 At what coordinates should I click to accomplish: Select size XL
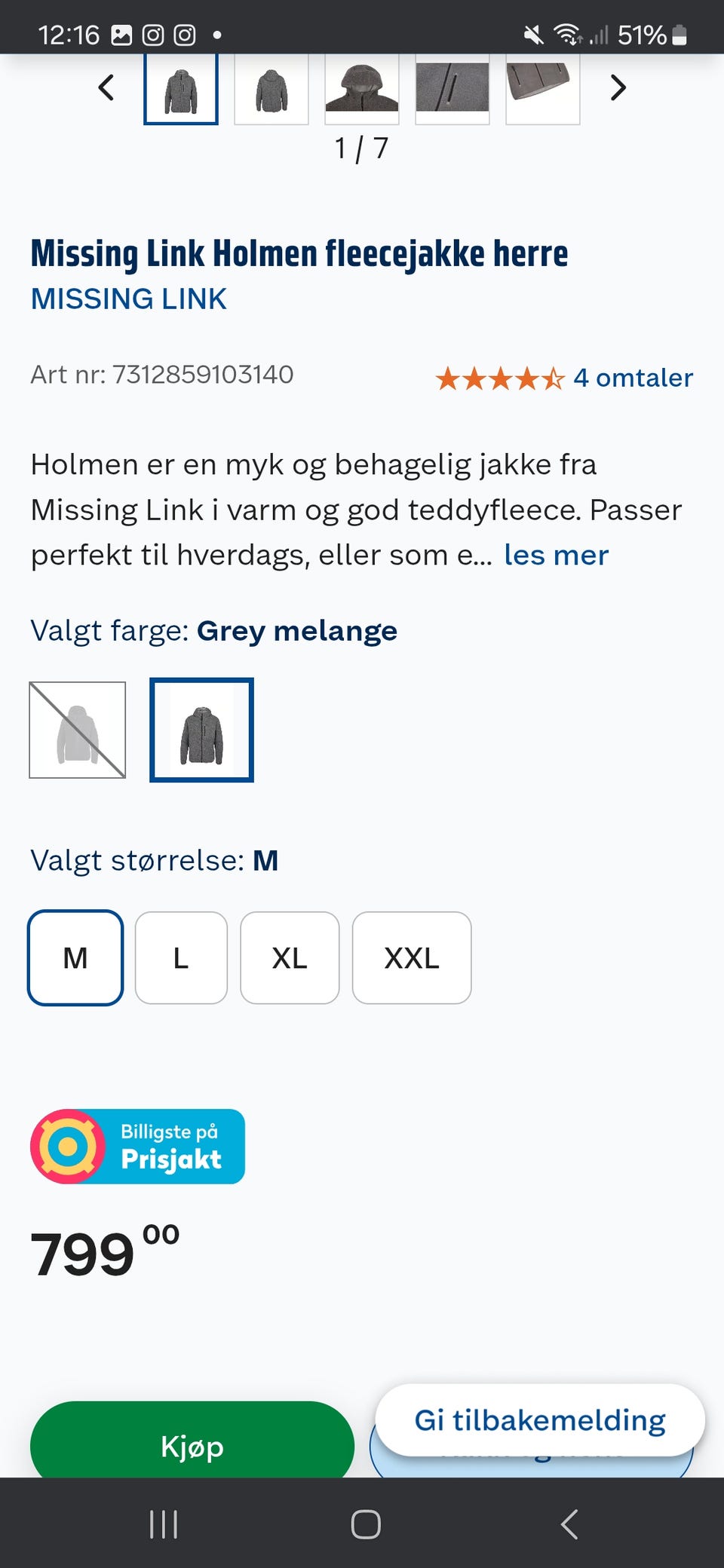coord(289,958)
